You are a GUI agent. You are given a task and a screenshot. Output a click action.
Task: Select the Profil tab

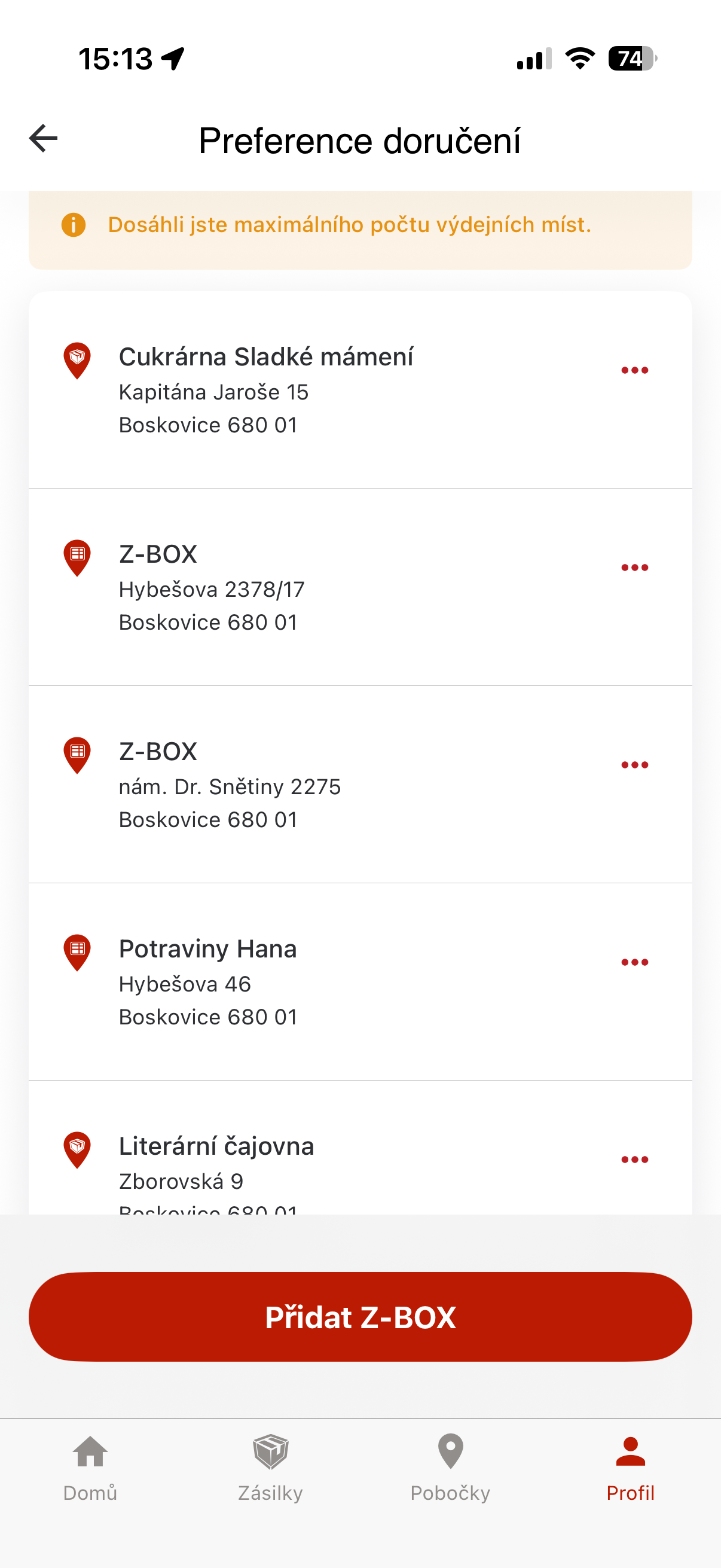tap(630, 1467)
